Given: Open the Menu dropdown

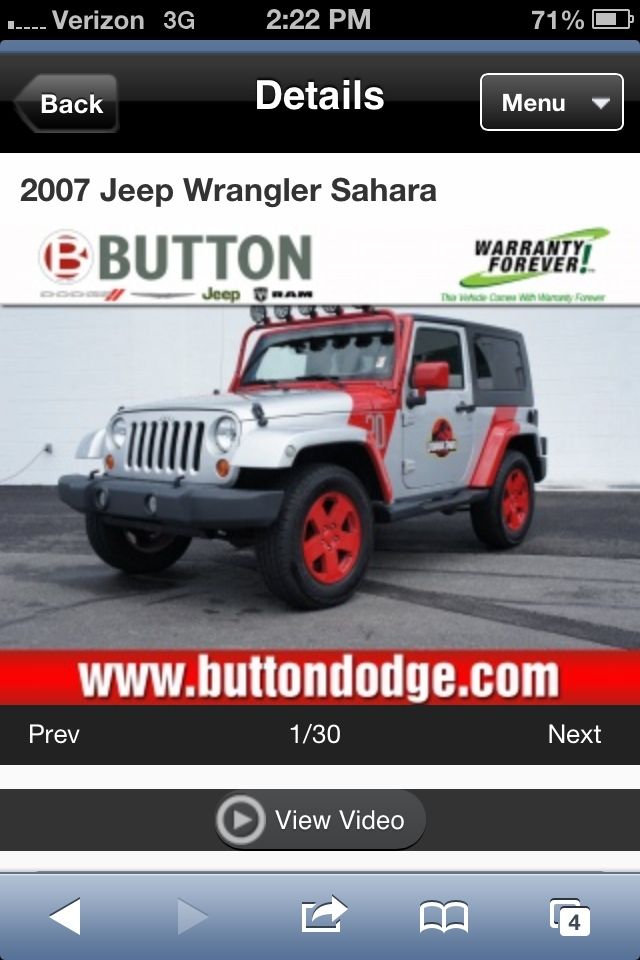Looking at the screenshot, I should 551,102.
